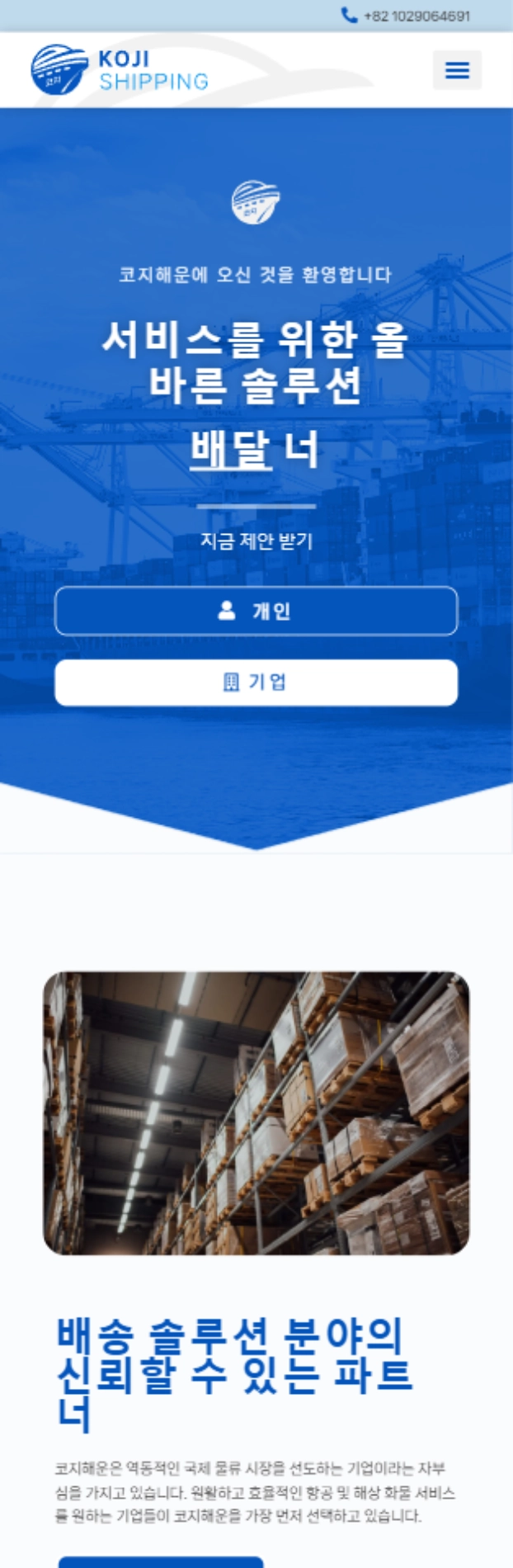Screen dimensions: 513x1568
Task: Open the Koji Shipping logo home link
Action: [120, 70]
